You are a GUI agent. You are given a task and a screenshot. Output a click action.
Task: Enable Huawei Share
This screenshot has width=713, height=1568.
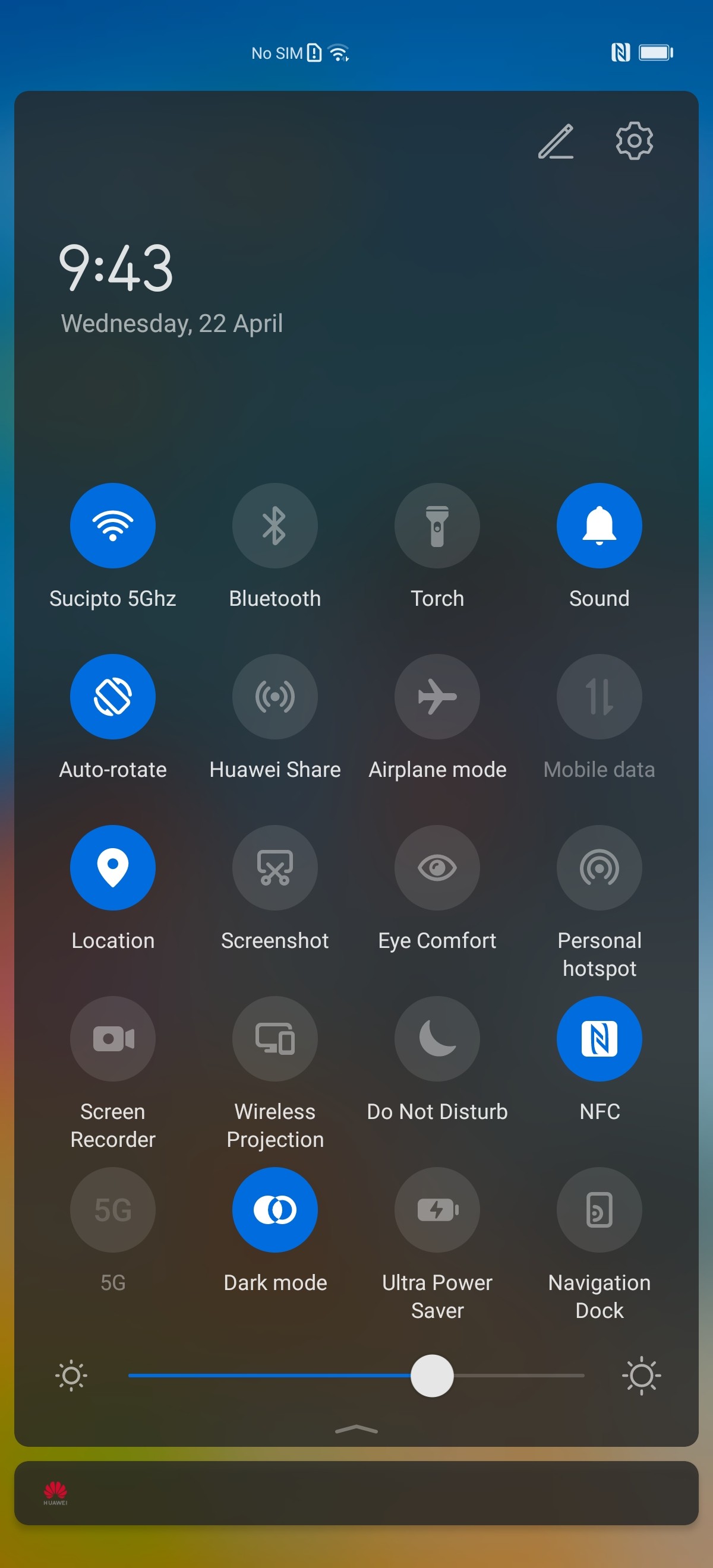pos(275,696)
